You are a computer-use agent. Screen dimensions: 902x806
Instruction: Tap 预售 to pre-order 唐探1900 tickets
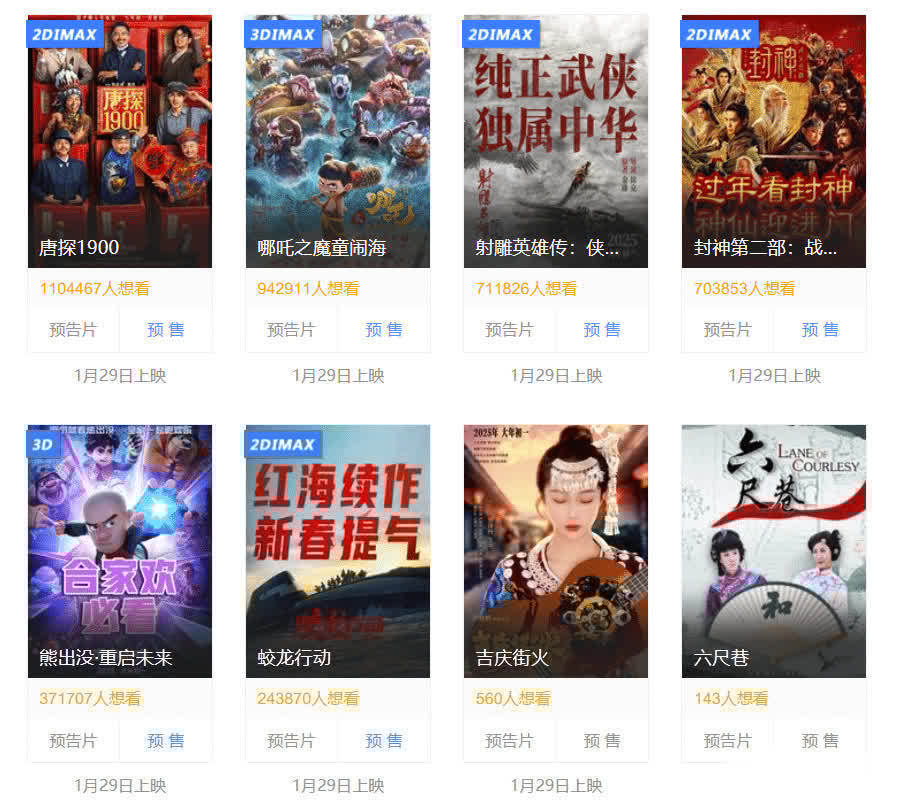[166, 330]
